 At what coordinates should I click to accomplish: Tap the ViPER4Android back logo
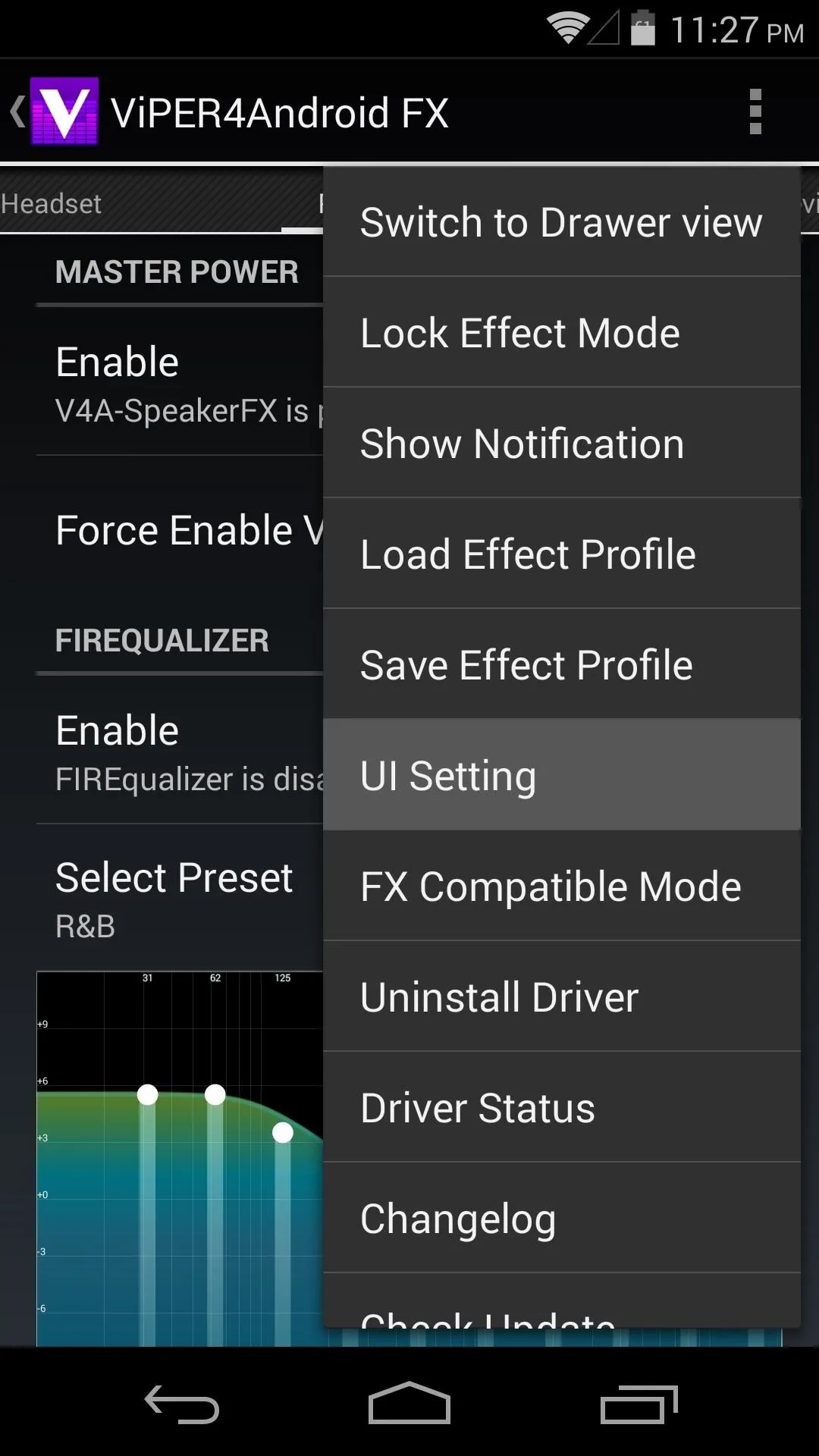pyautogui.click(x=55, y=111)
